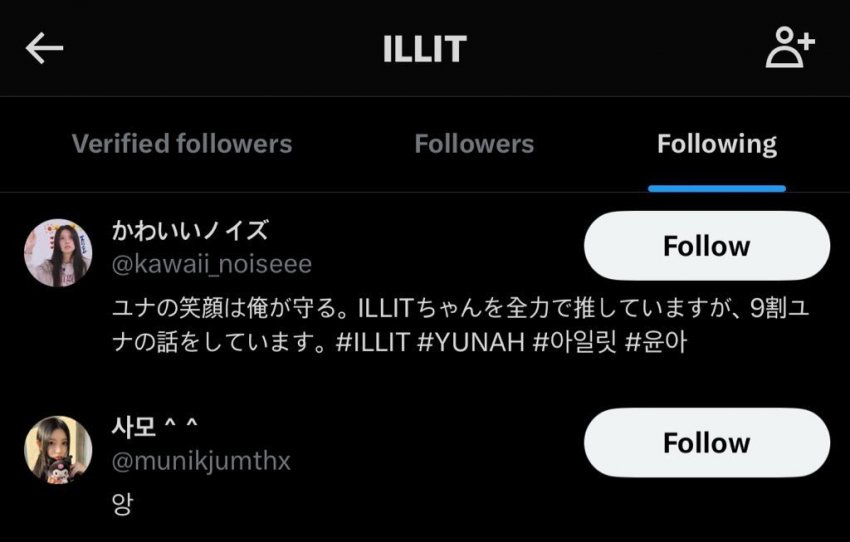
Task: Select the Following tab
Action: 716,144
